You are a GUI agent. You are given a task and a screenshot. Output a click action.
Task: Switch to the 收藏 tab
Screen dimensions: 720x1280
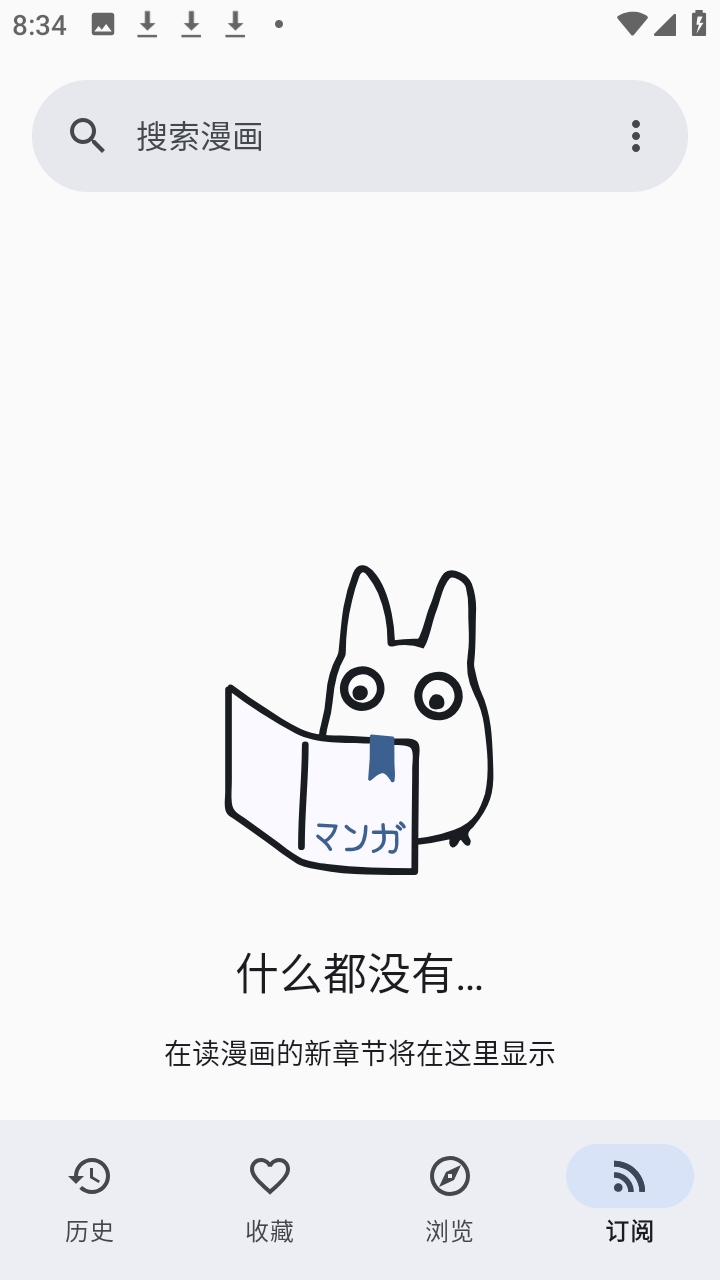pos(270,1230)
